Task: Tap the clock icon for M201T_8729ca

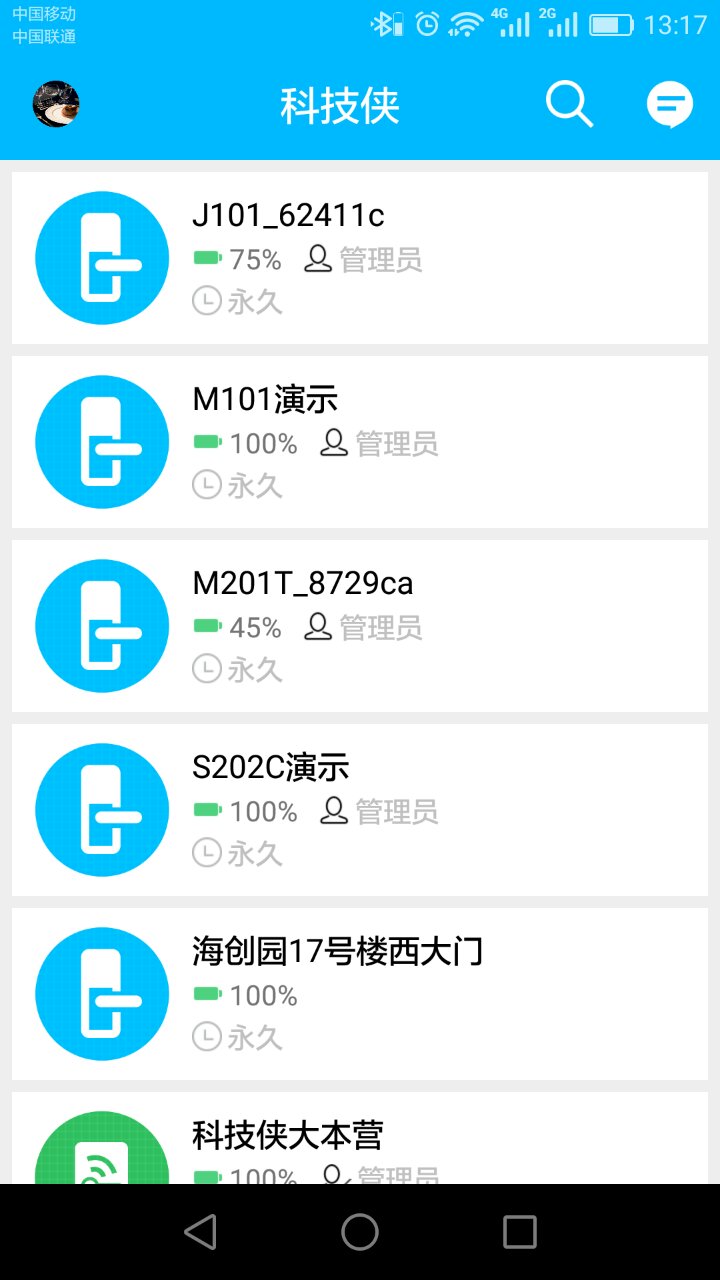Action: (205, 669)
